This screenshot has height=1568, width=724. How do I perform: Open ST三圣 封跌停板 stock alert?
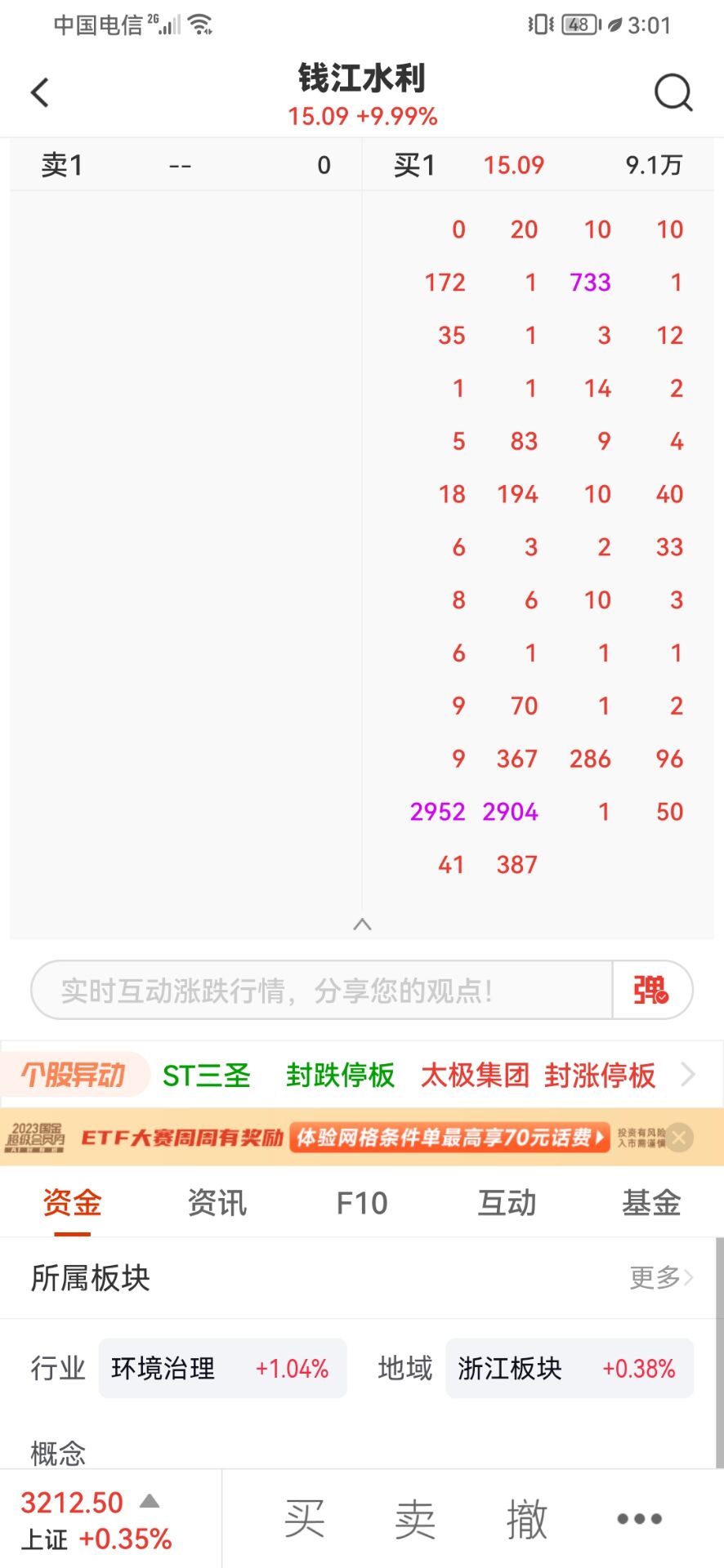point(279,1076)
